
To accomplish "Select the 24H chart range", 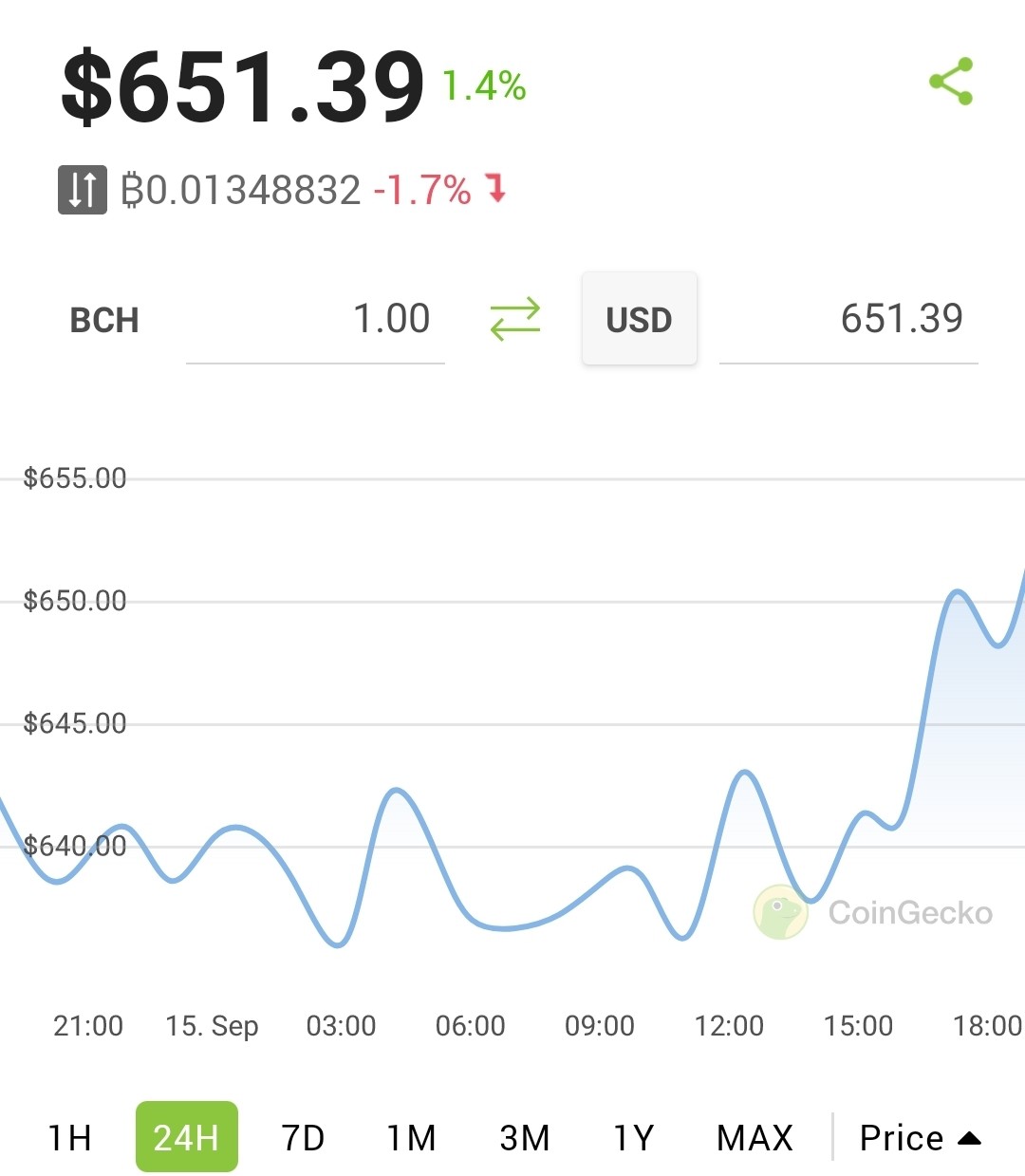I will coord(187,1137).
